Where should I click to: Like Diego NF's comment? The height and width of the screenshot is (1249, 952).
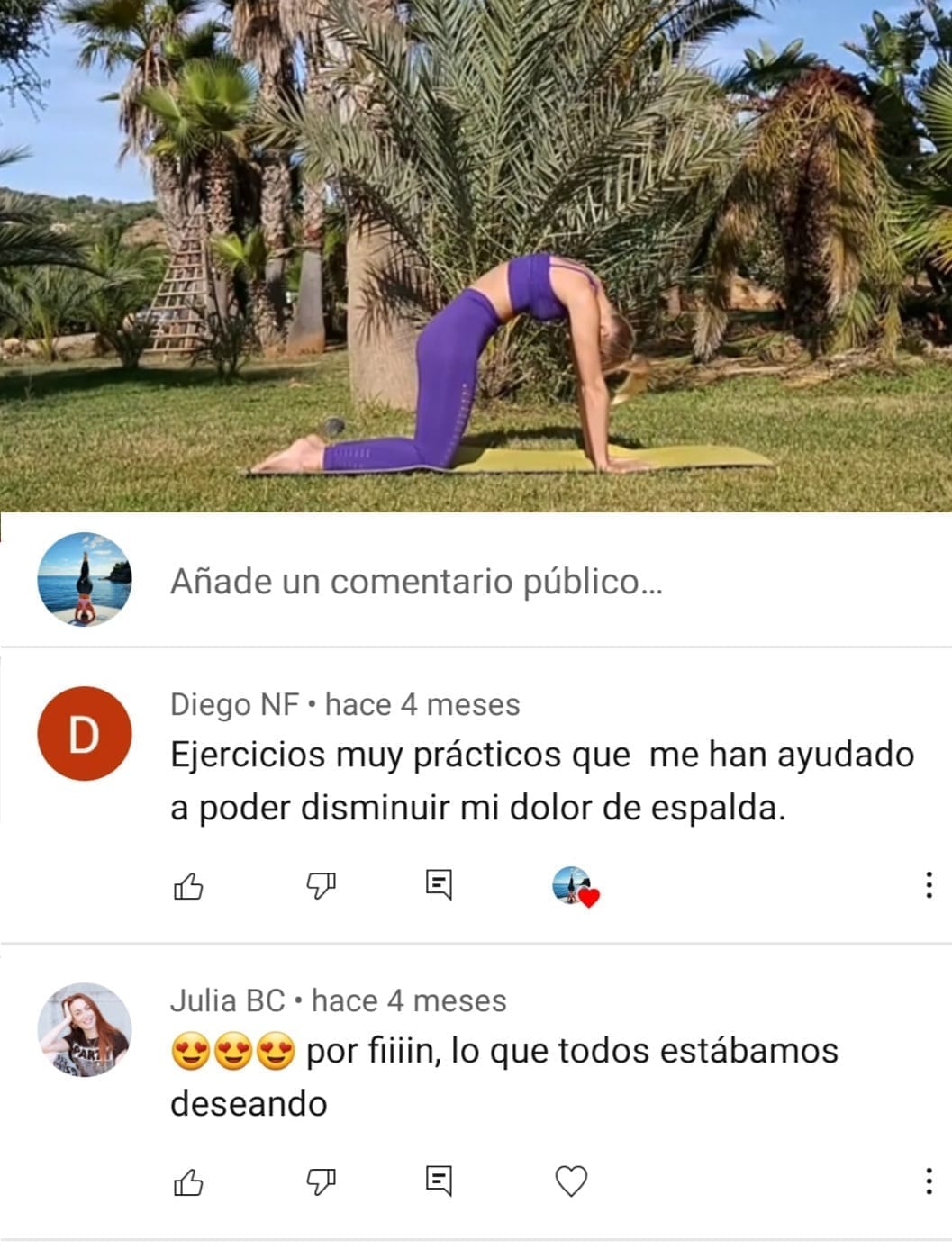(x=188, y=886)
